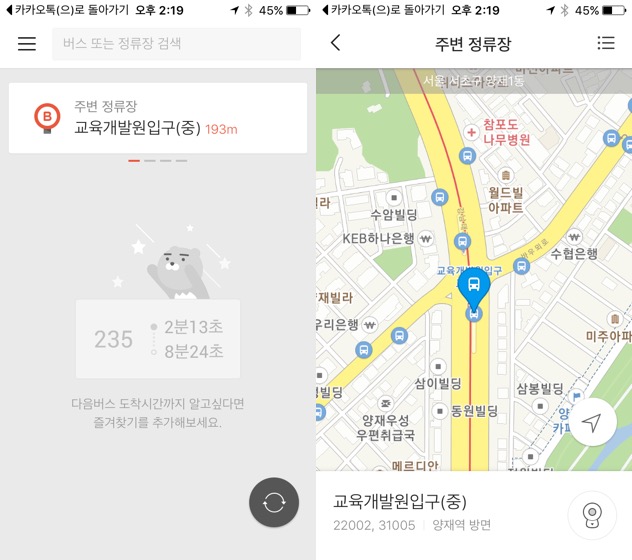Select the bus stop marker near 삼이빌딩

400,335
